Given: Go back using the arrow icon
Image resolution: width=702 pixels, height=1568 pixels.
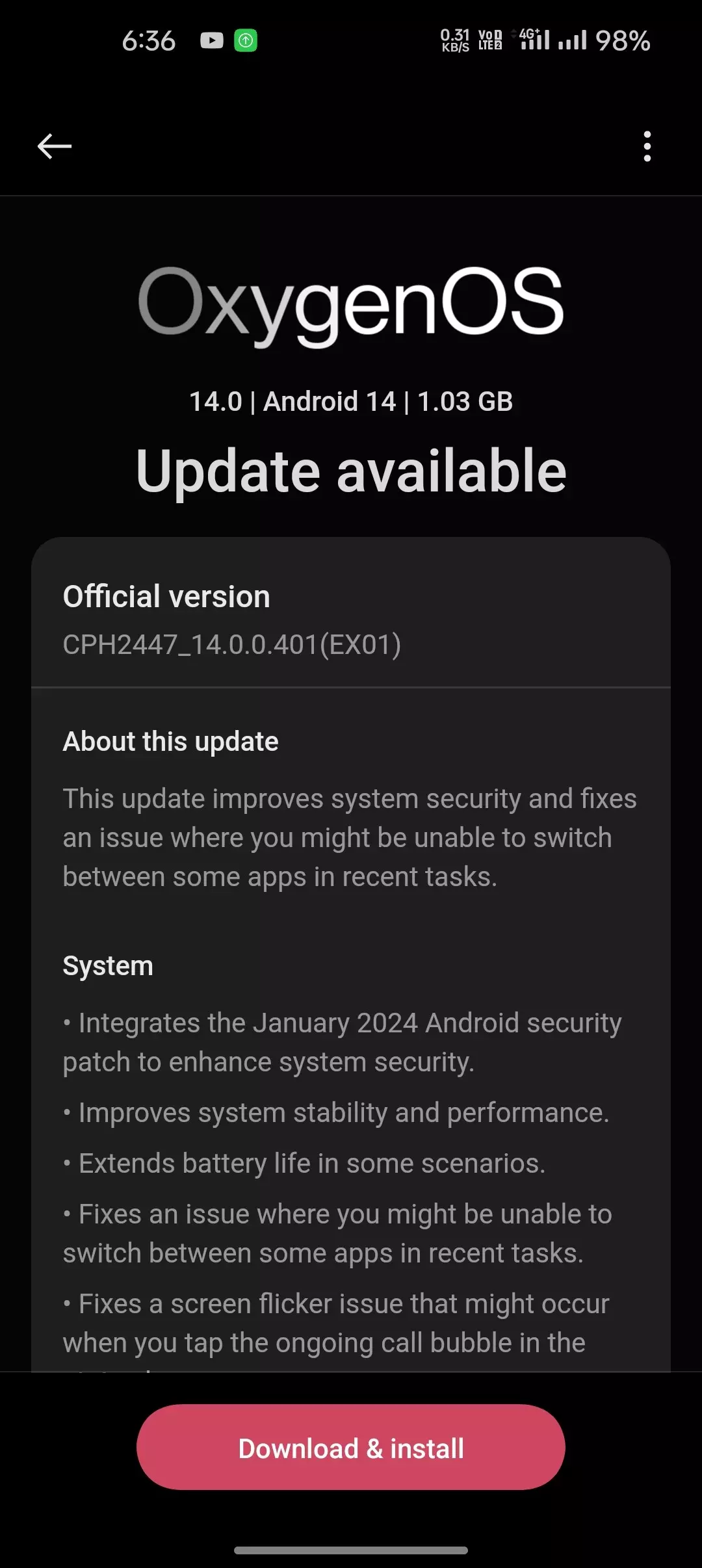Looking at the screenshot, I should click(x=55, y=146).
